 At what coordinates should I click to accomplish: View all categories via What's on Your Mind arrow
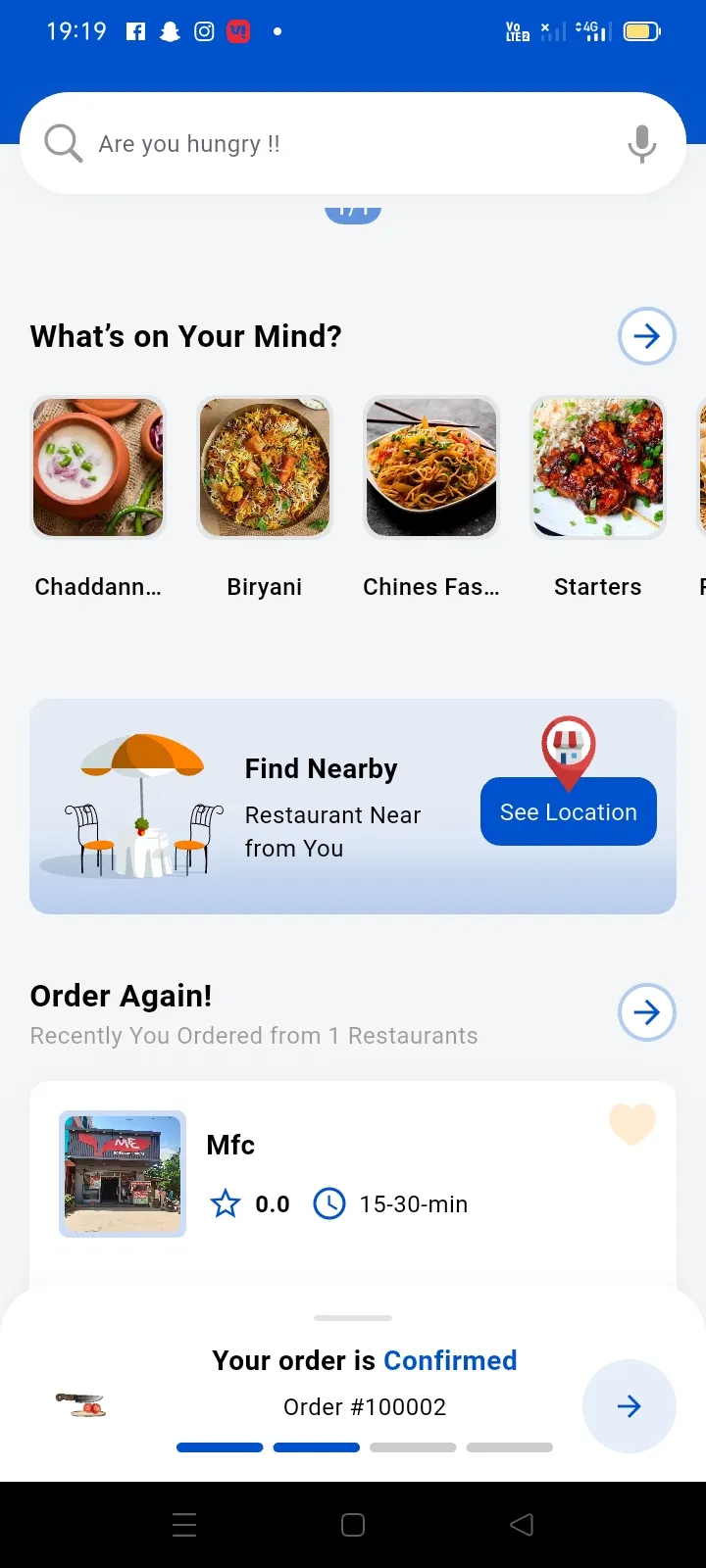click(647, 336)
